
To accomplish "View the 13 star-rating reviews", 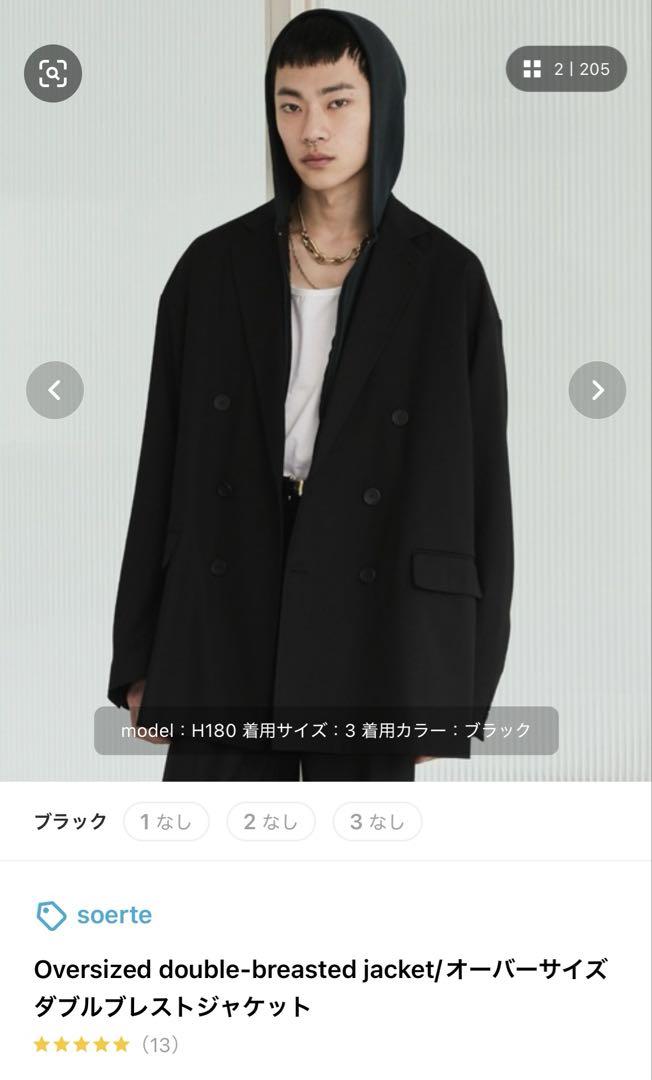I will (x=107, y=1045).
